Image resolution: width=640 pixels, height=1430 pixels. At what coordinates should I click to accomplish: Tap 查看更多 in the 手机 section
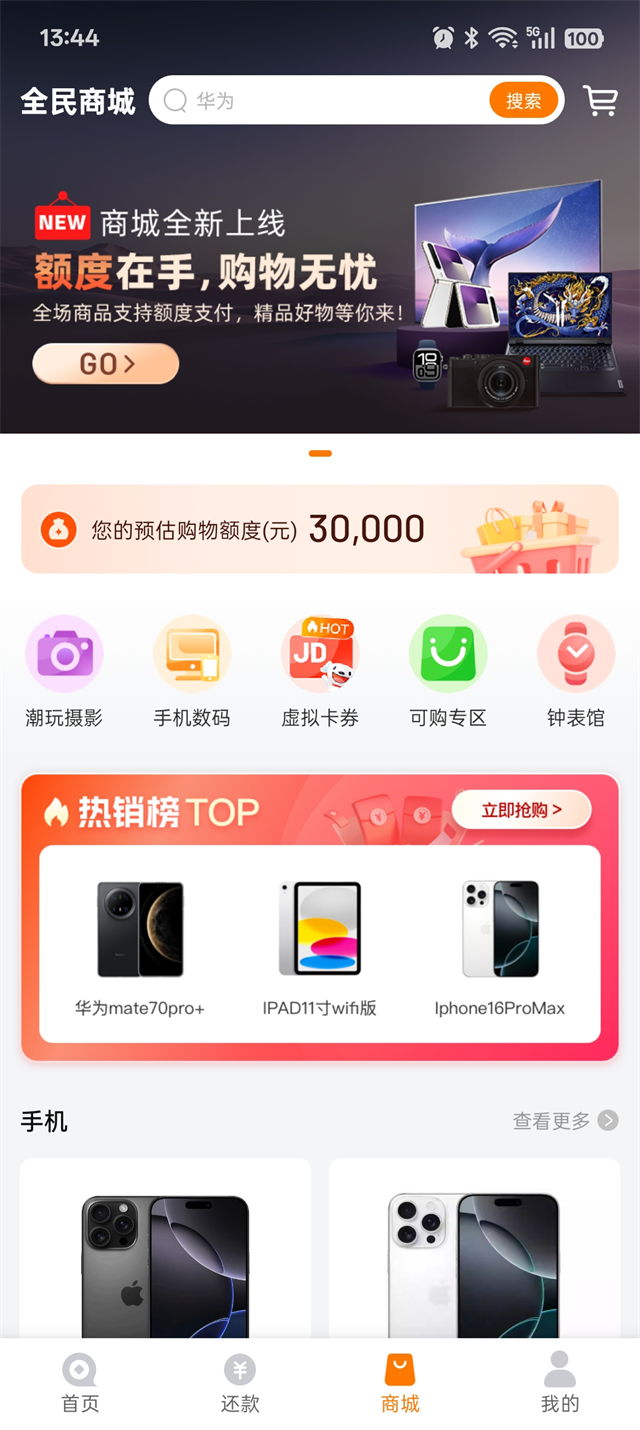tap(565, 1121)
